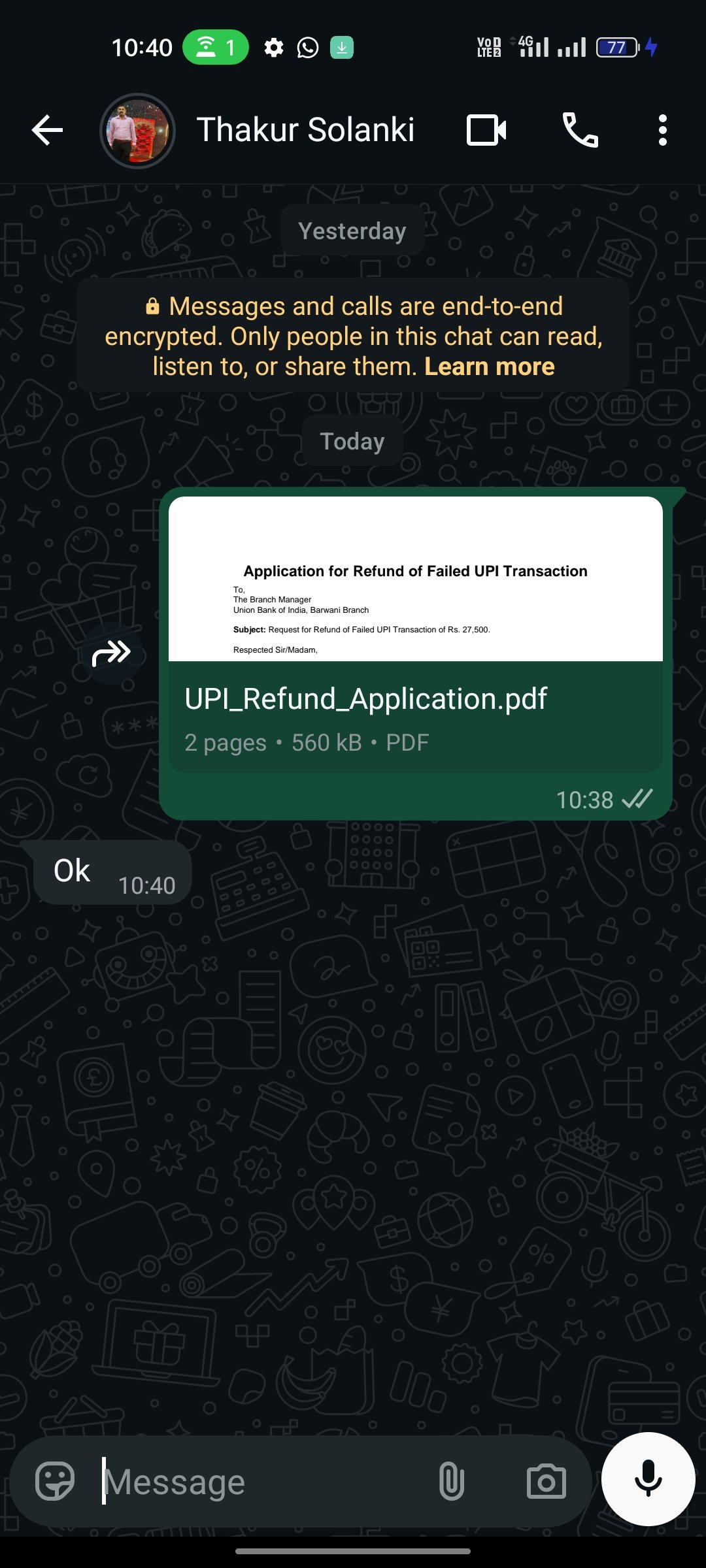Open Thakur Solanki's profile picture

138,130
